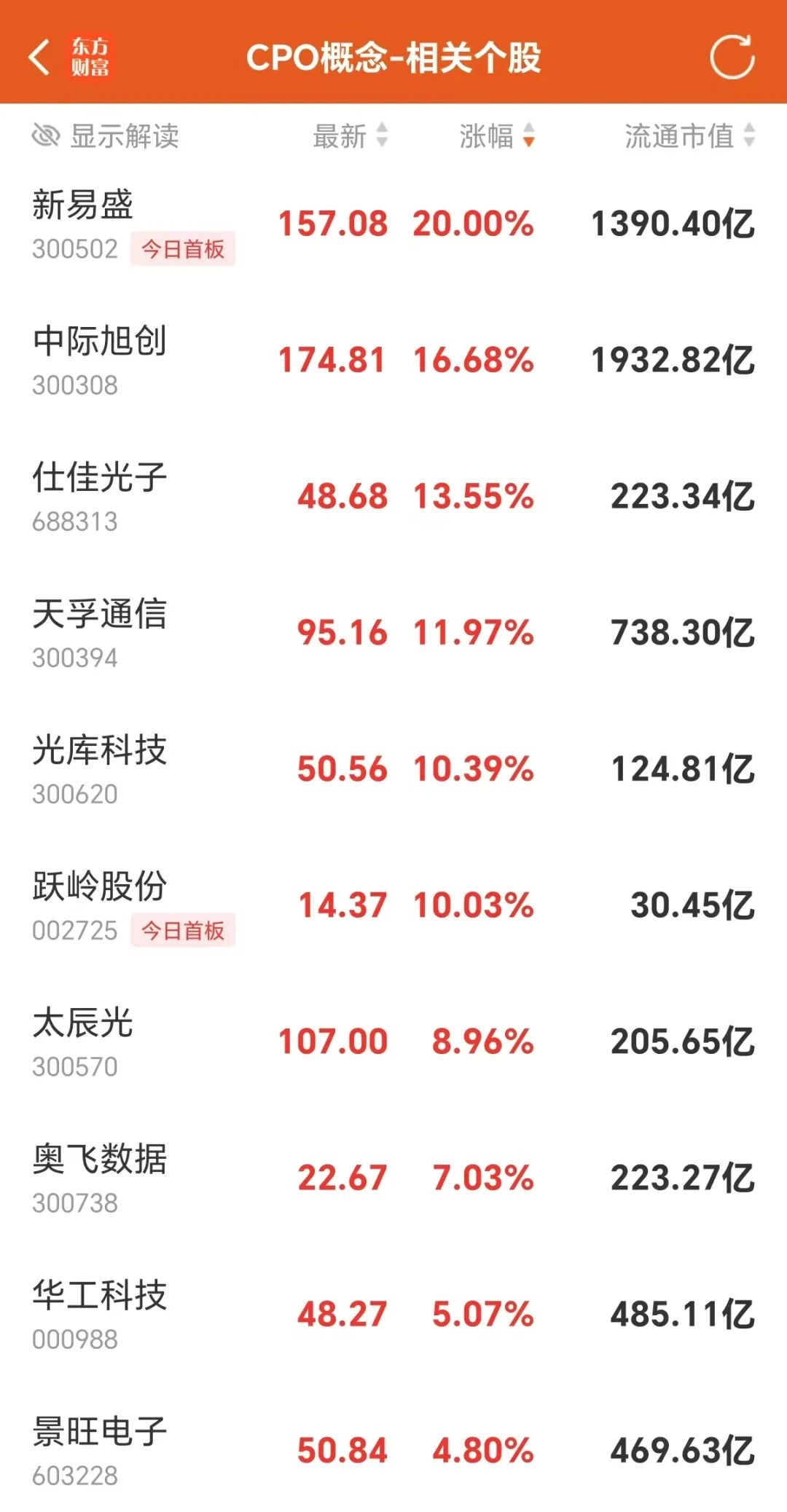View 仕佳光子 stock details
Viewport: 787px width, 1512px height.
393,497
